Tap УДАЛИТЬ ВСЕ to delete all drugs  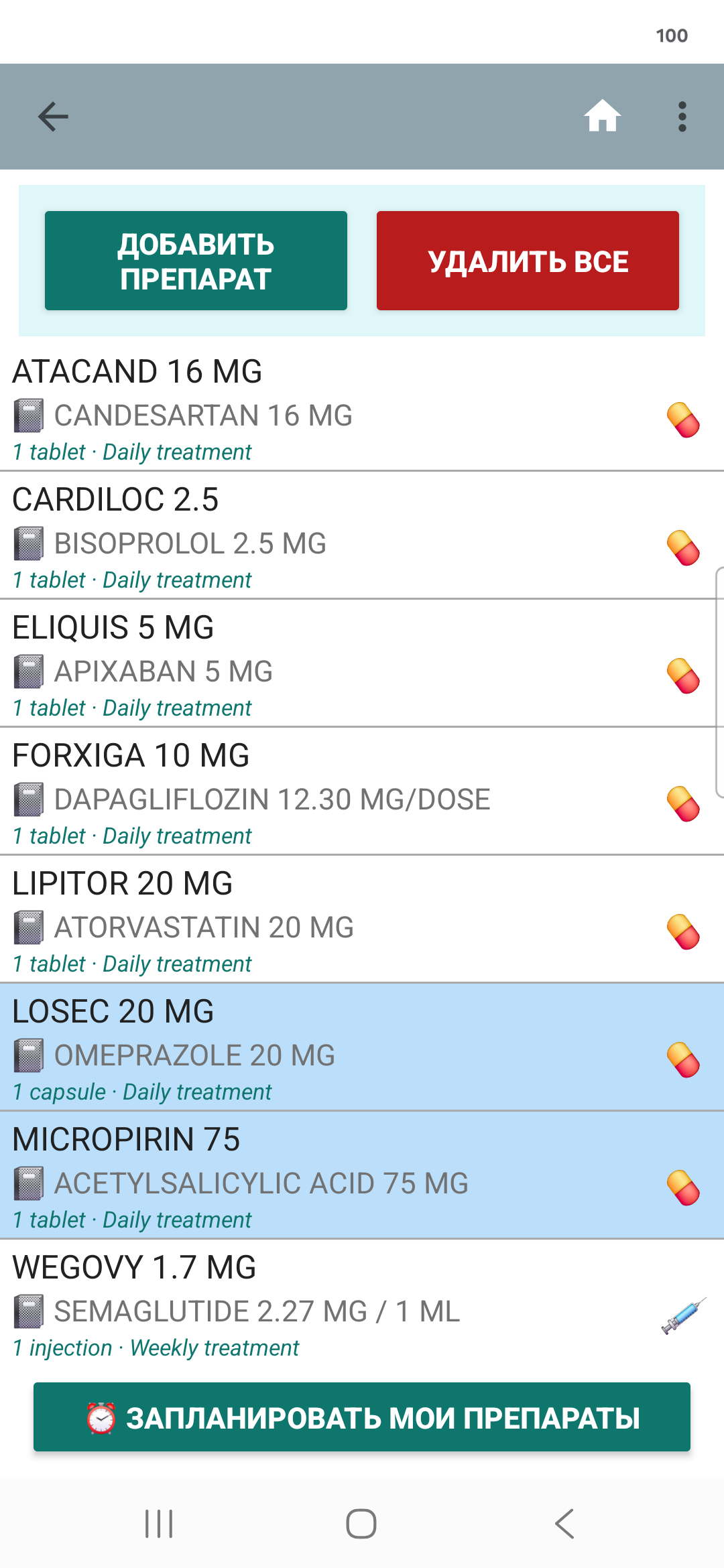pyautogui.click(x=528, y=261)
